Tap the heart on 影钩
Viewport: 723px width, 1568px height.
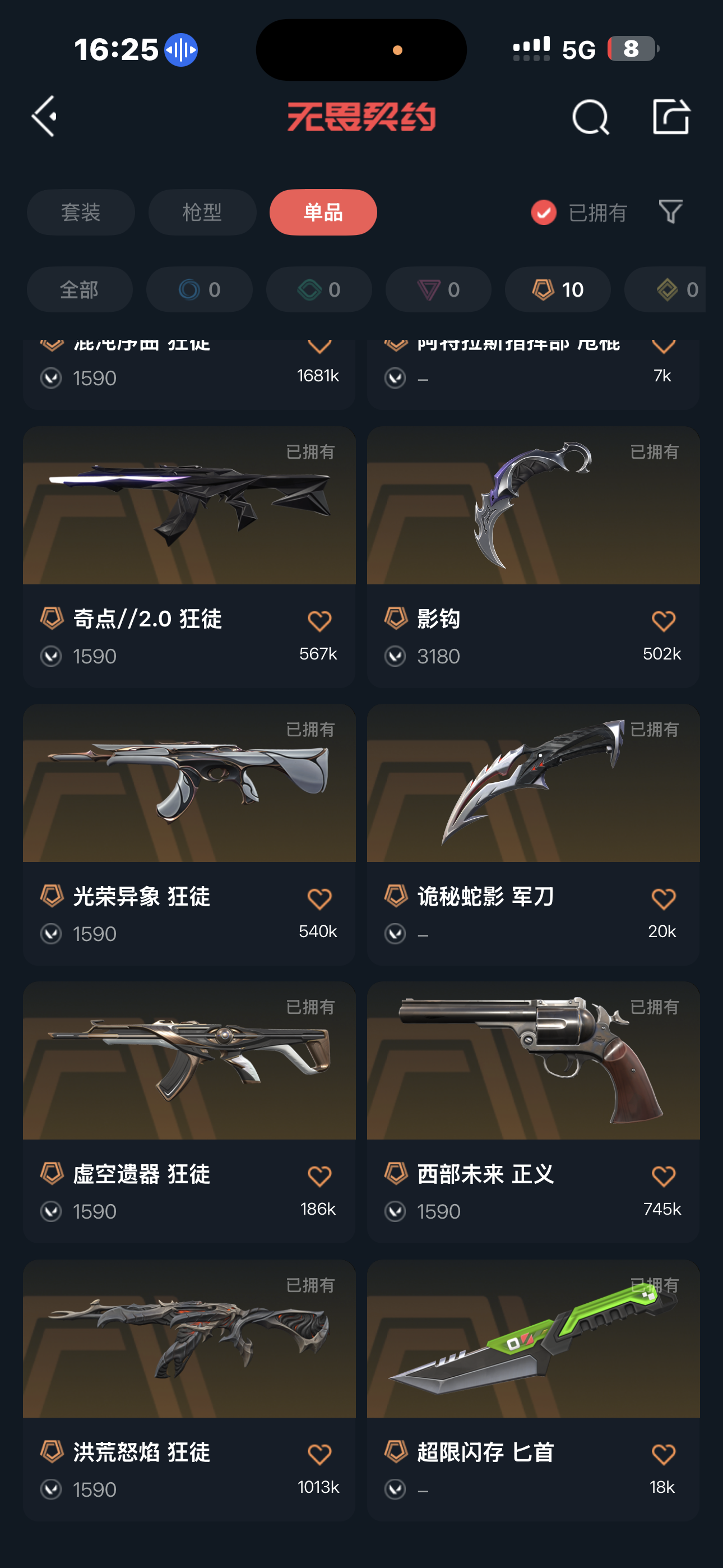(664, 621)
